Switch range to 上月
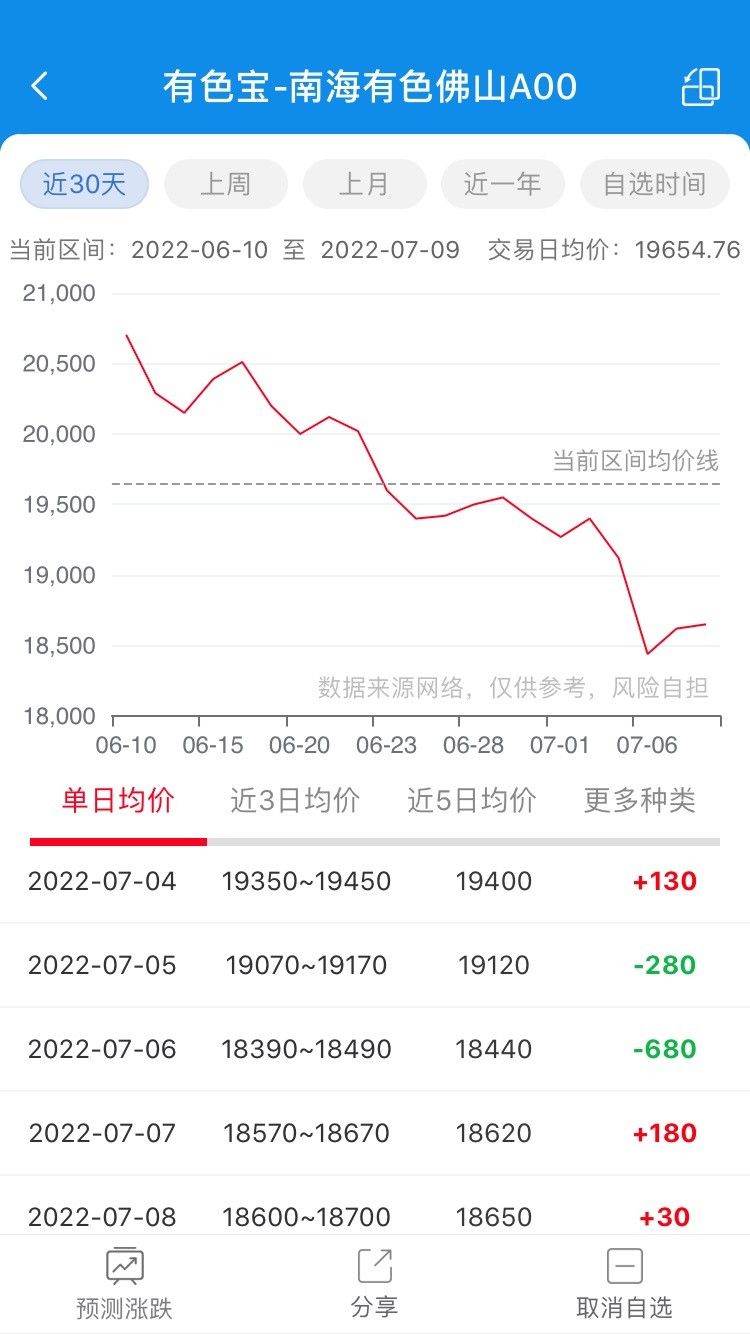Viewport: 750px width, 1334px height. 365,184
